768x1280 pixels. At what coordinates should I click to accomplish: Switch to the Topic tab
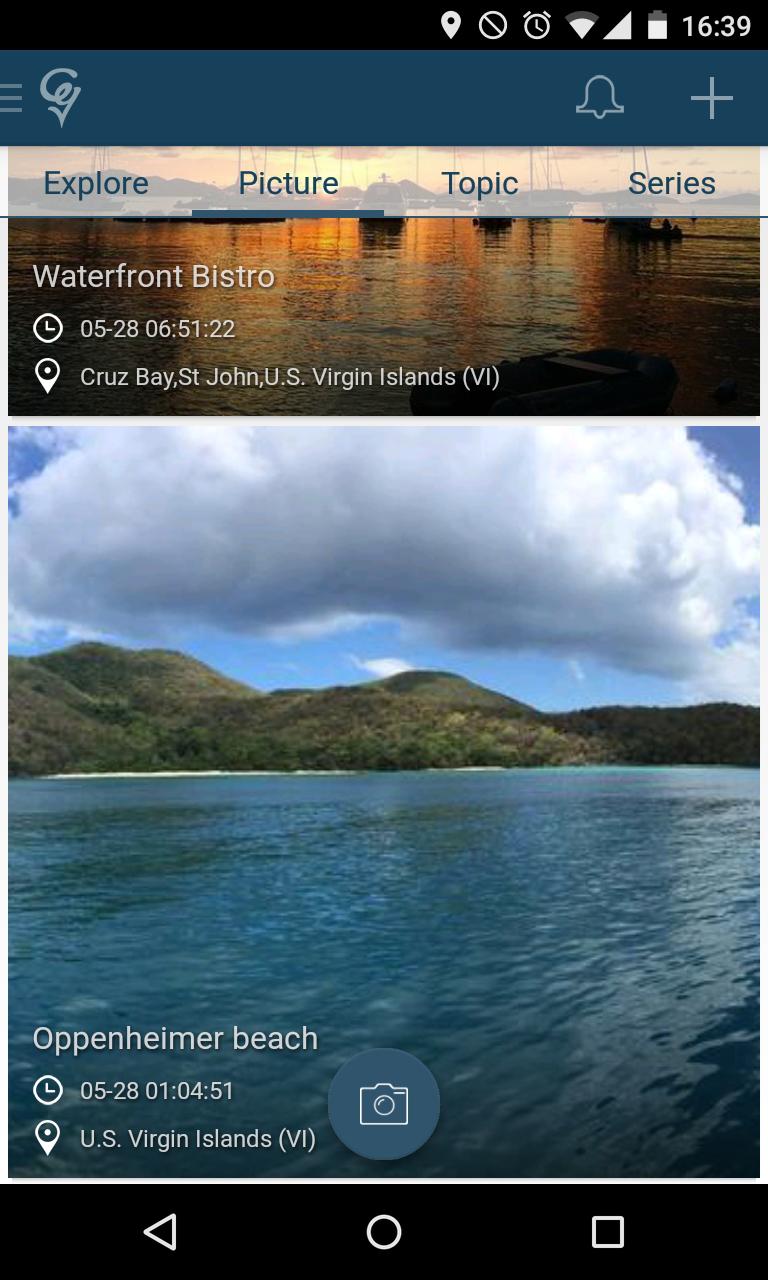(x=480, y=183)
